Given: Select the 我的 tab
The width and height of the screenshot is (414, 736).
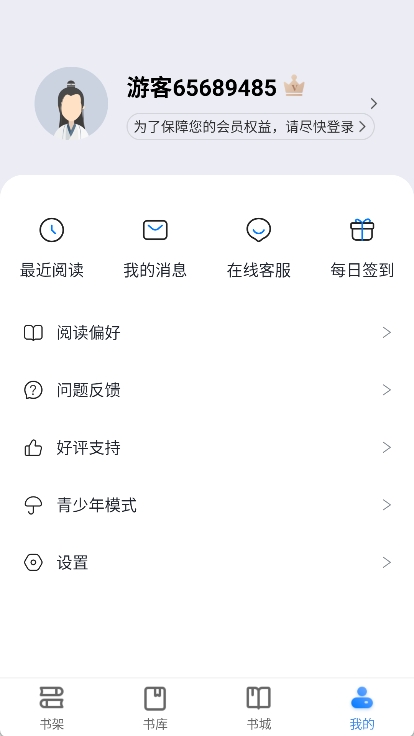Looking at the screenshot, I should click(362, 708).
